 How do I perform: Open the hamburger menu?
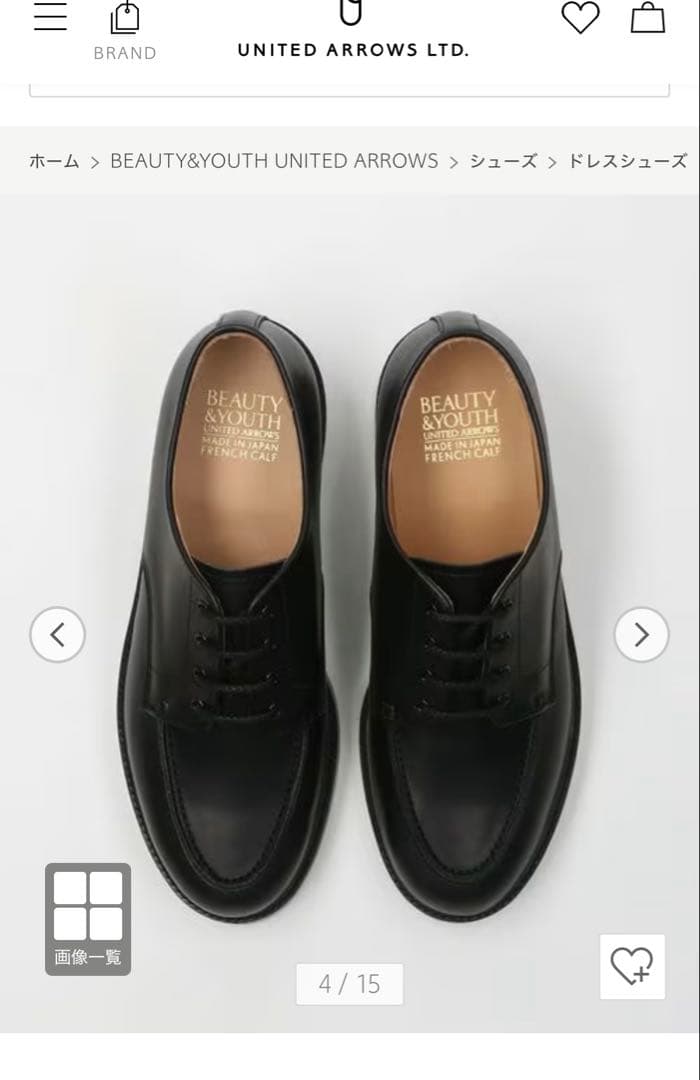click(50, 17)
